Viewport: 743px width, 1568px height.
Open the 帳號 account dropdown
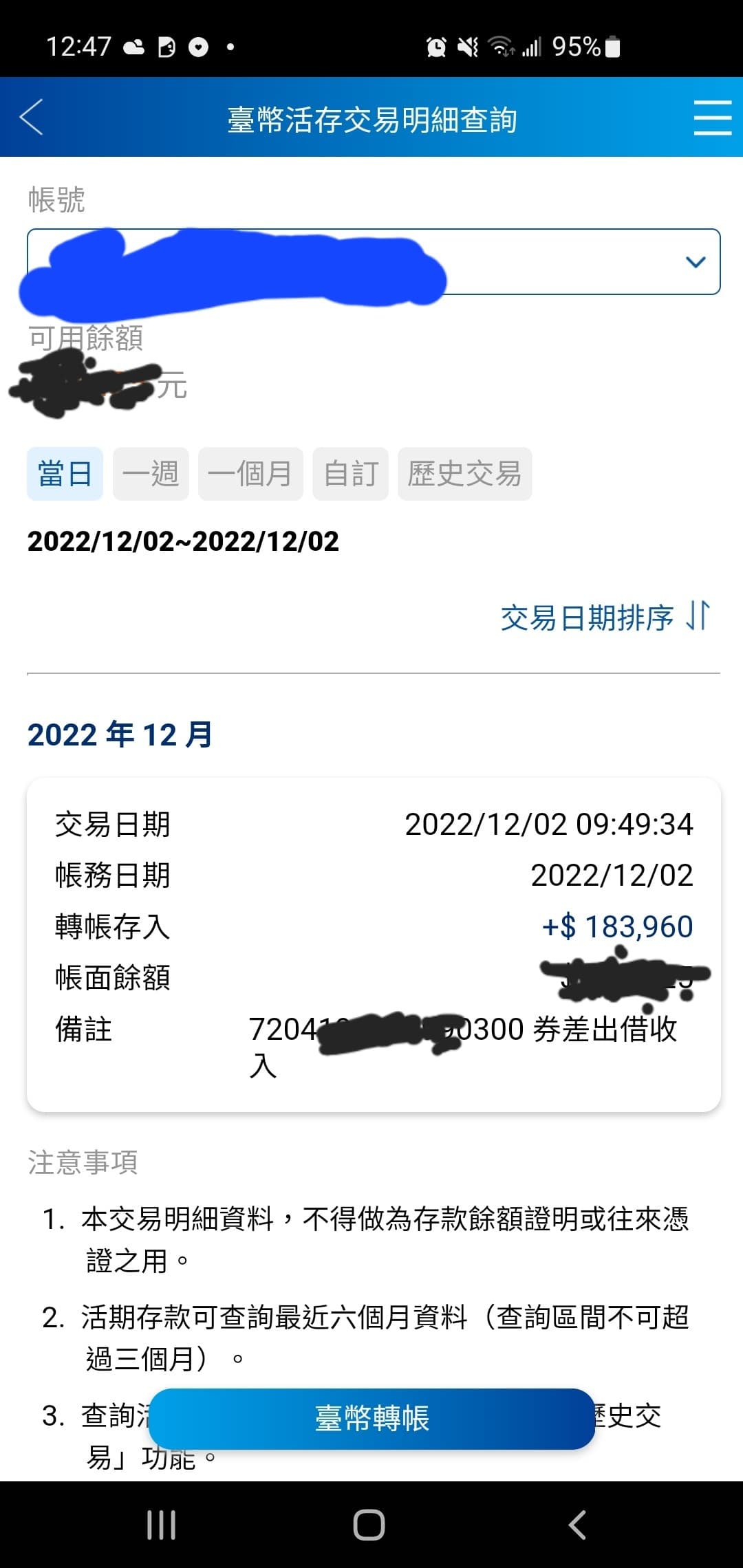click(x=695, y=261)
